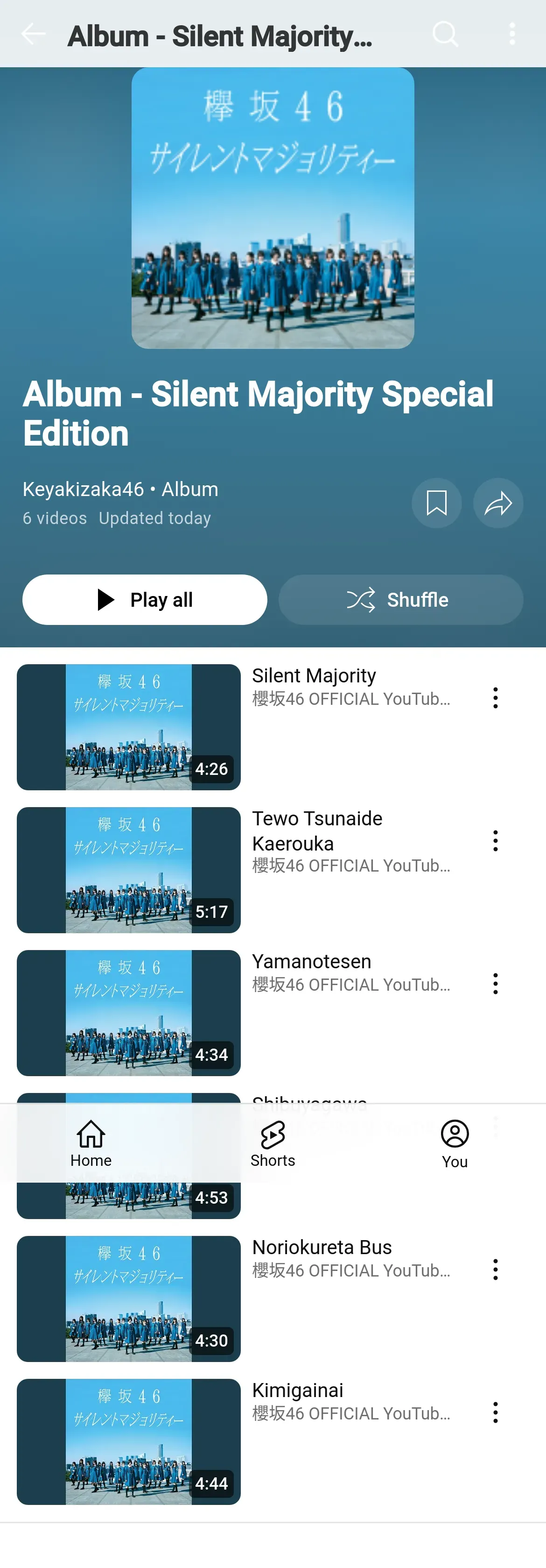546x1568 pixels.
Task: Share the Silent Majority album
Action: pyautogui.click(x=498, y=503)
